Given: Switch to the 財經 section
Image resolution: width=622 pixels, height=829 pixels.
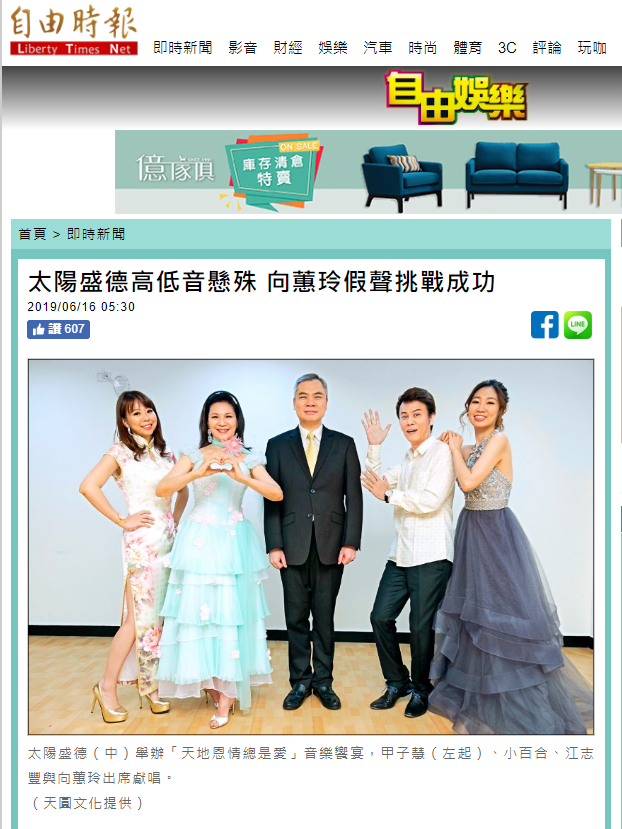Looking at the screenshot, I should point(288,47).
